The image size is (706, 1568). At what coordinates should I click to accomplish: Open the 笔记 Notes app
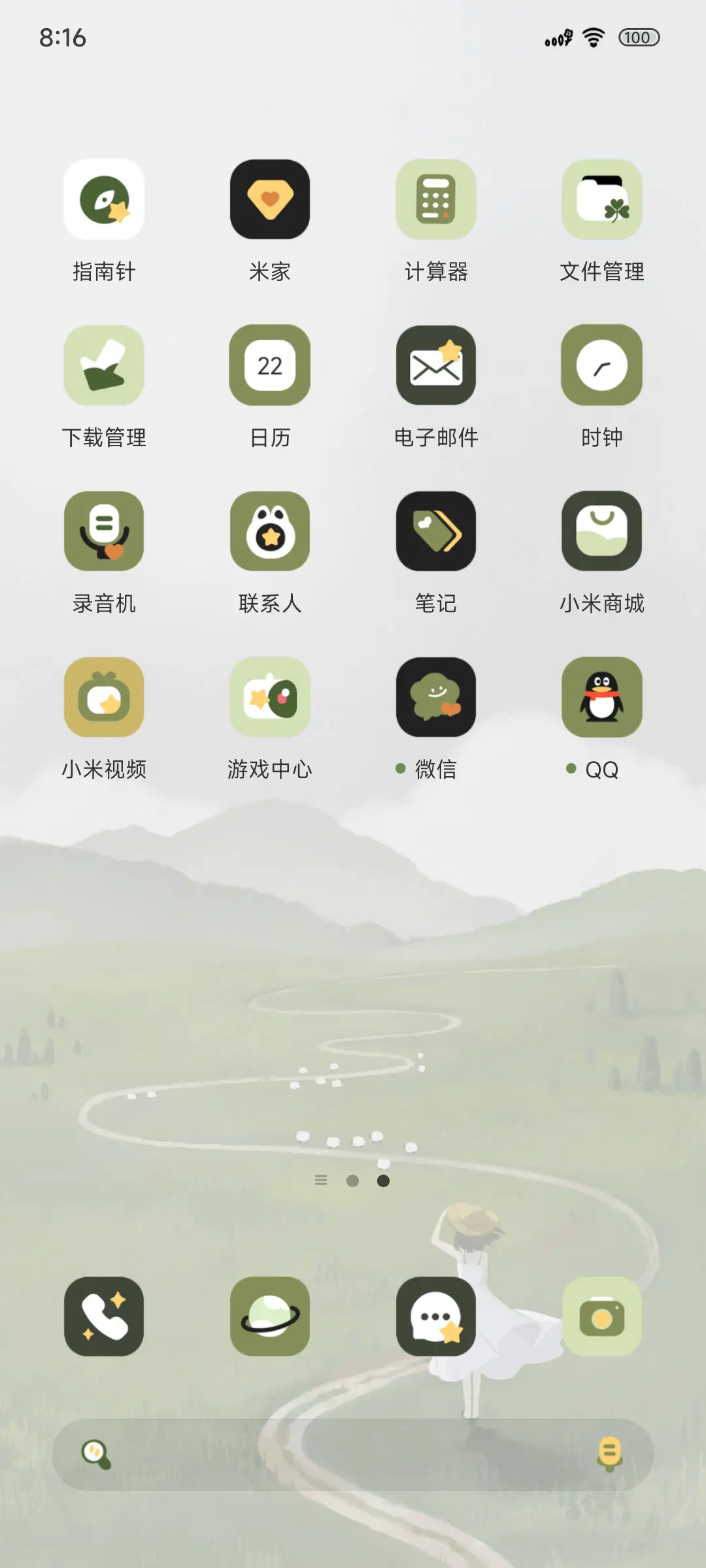(436, 531)
